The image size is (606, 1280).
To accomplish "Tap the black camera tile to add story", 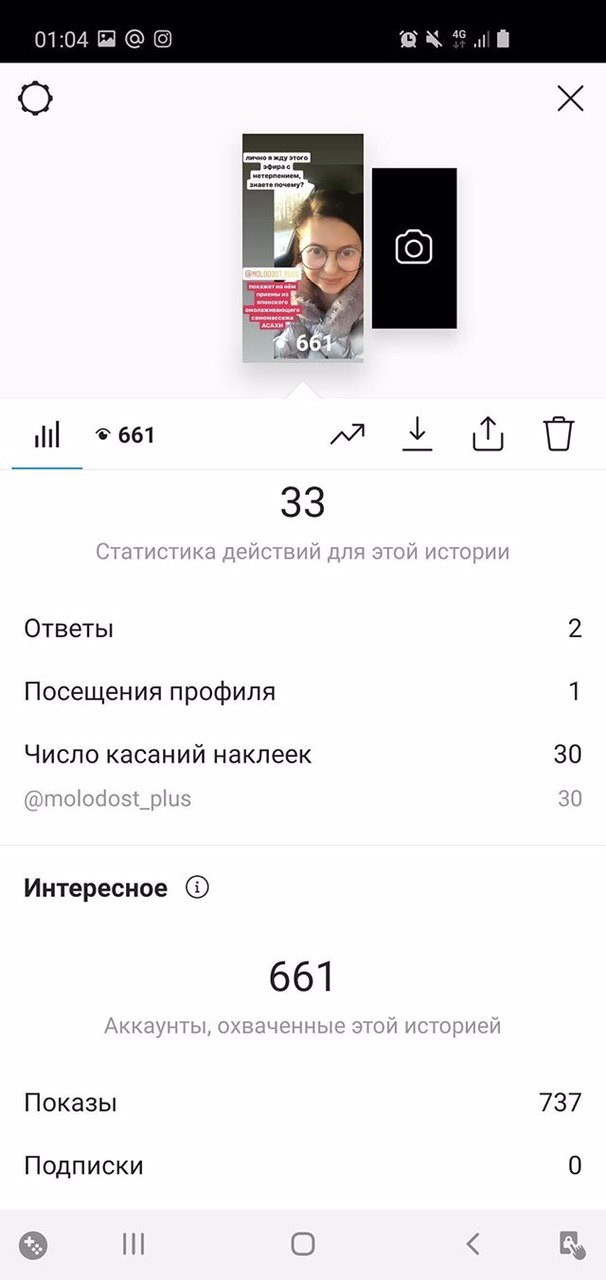I will [414, 248].
